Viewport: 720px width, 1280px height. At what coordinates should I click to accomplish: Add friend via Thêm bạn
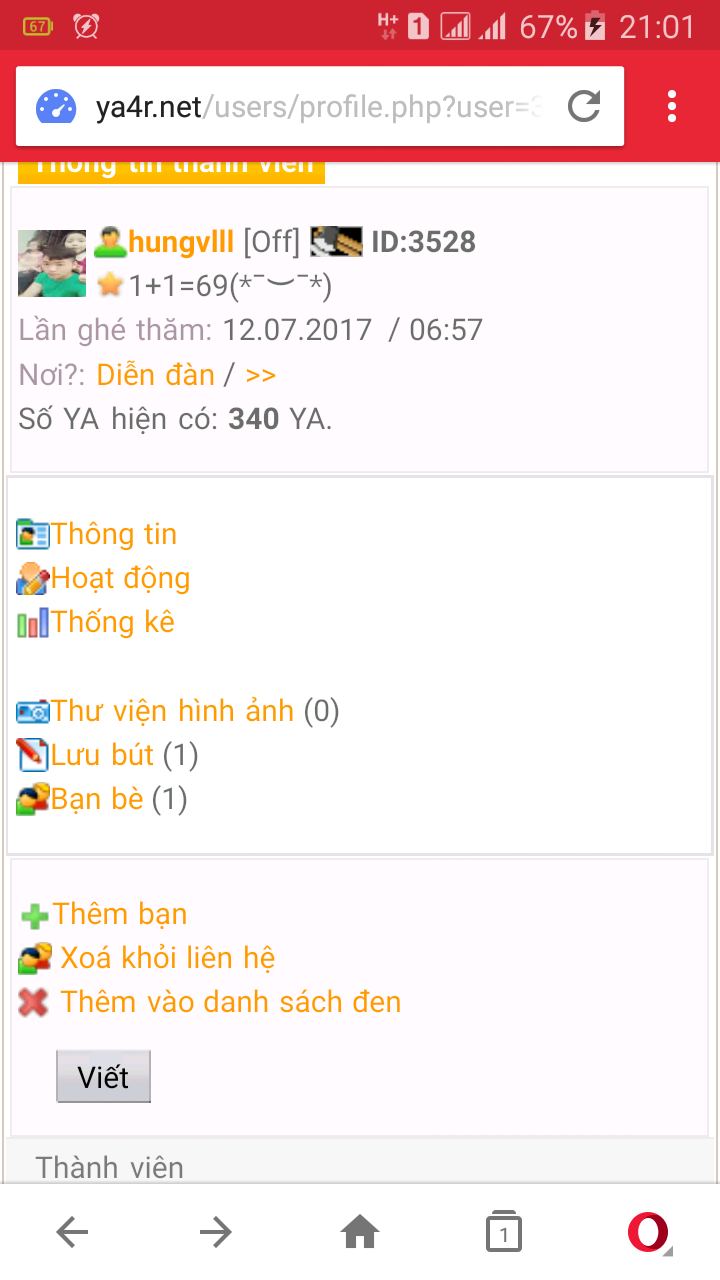120,914
